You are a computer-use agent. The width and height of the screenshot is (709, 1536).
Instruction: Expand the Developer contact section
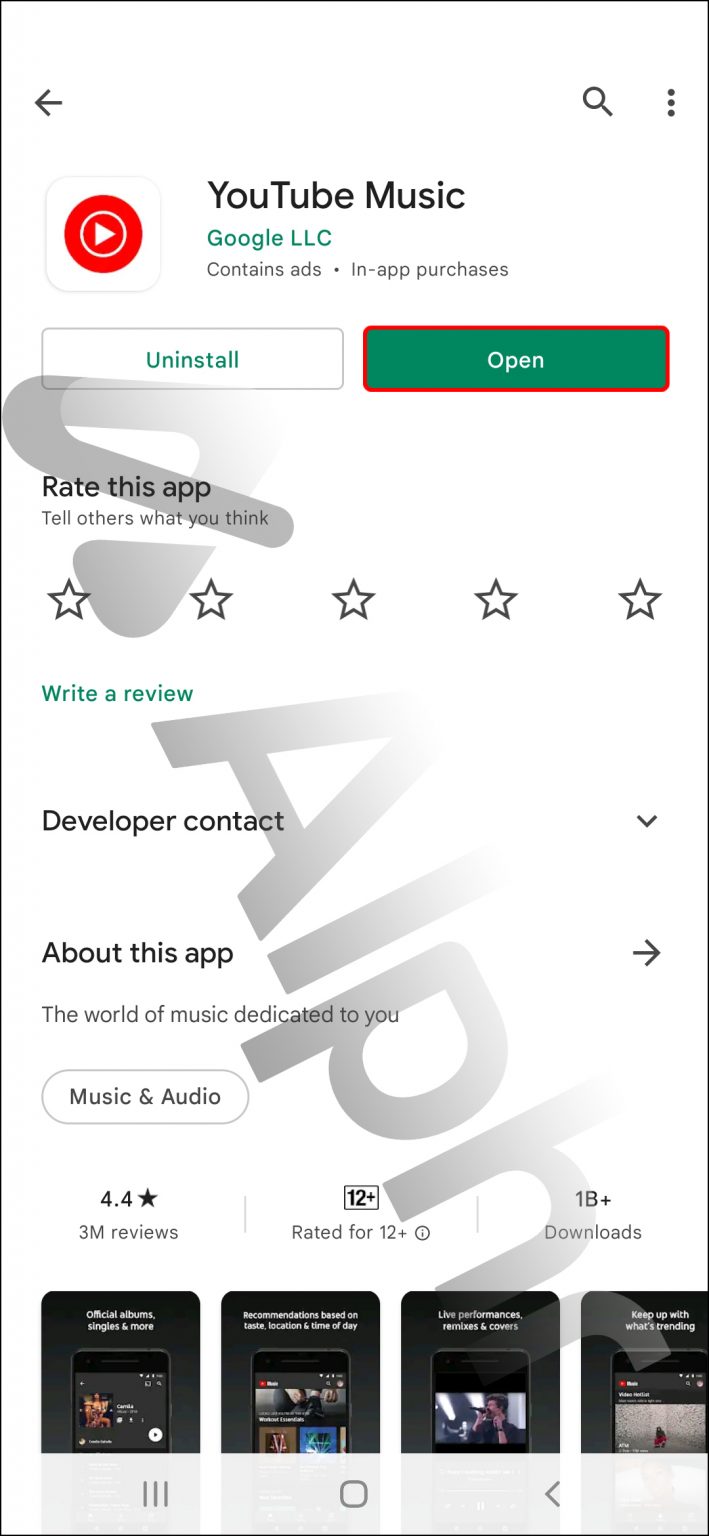click(x=647, y=821)
